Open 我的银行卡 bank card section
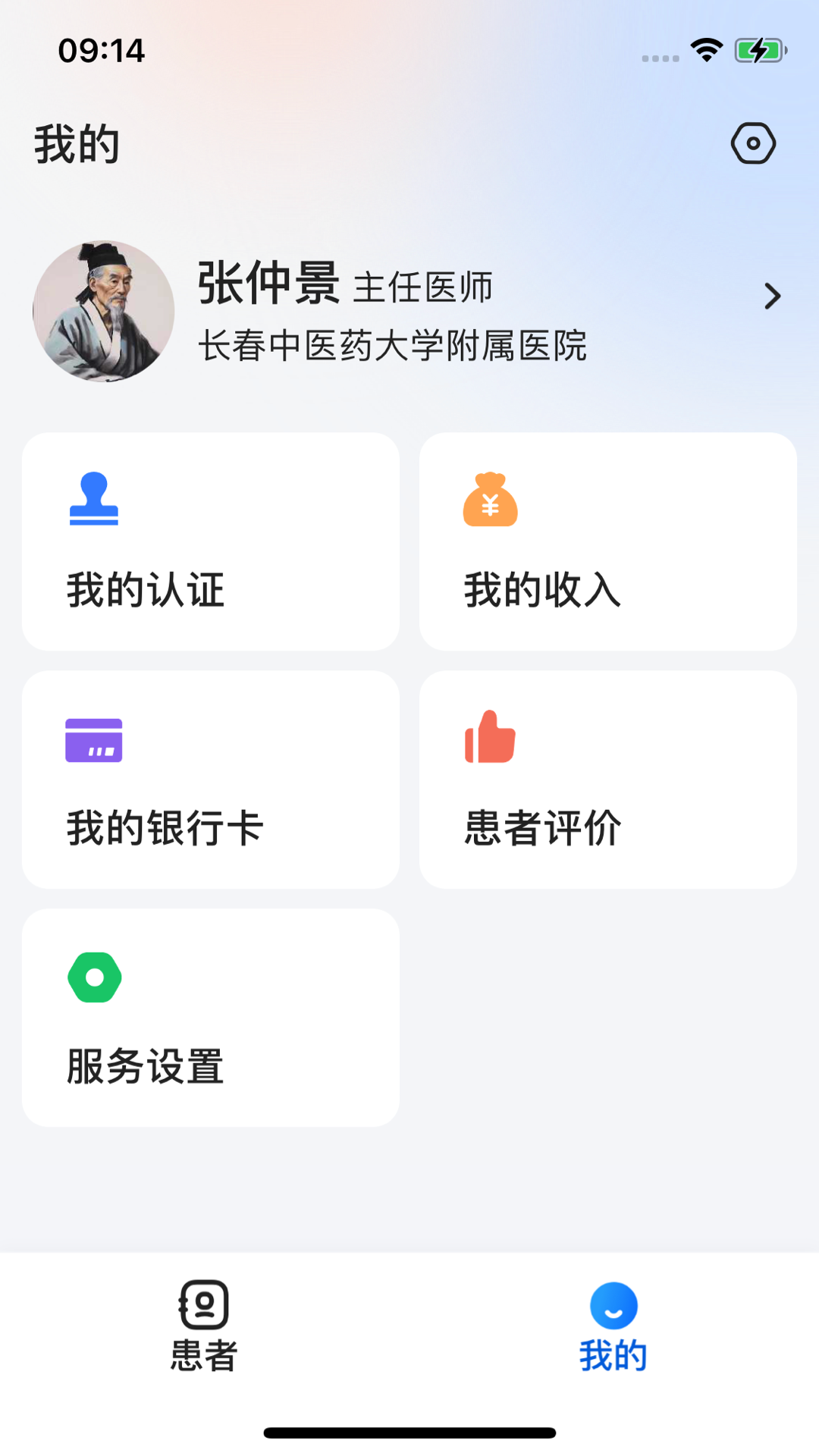 coord(211,780)
